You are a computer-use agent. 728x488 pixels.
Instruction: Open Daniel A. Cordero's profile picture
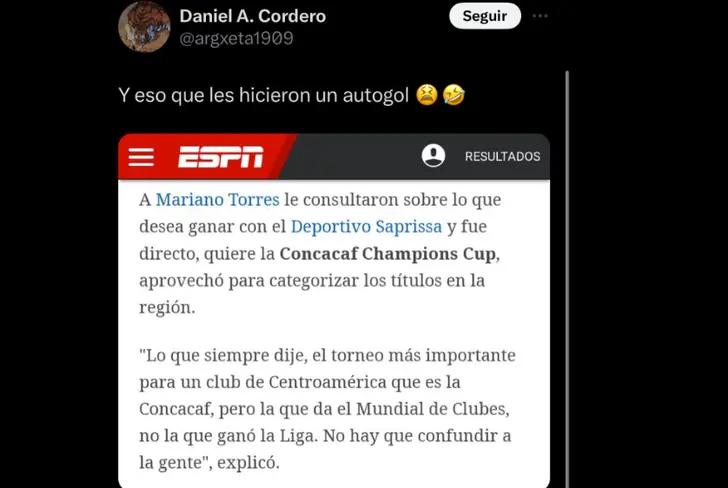coord(144,27)
